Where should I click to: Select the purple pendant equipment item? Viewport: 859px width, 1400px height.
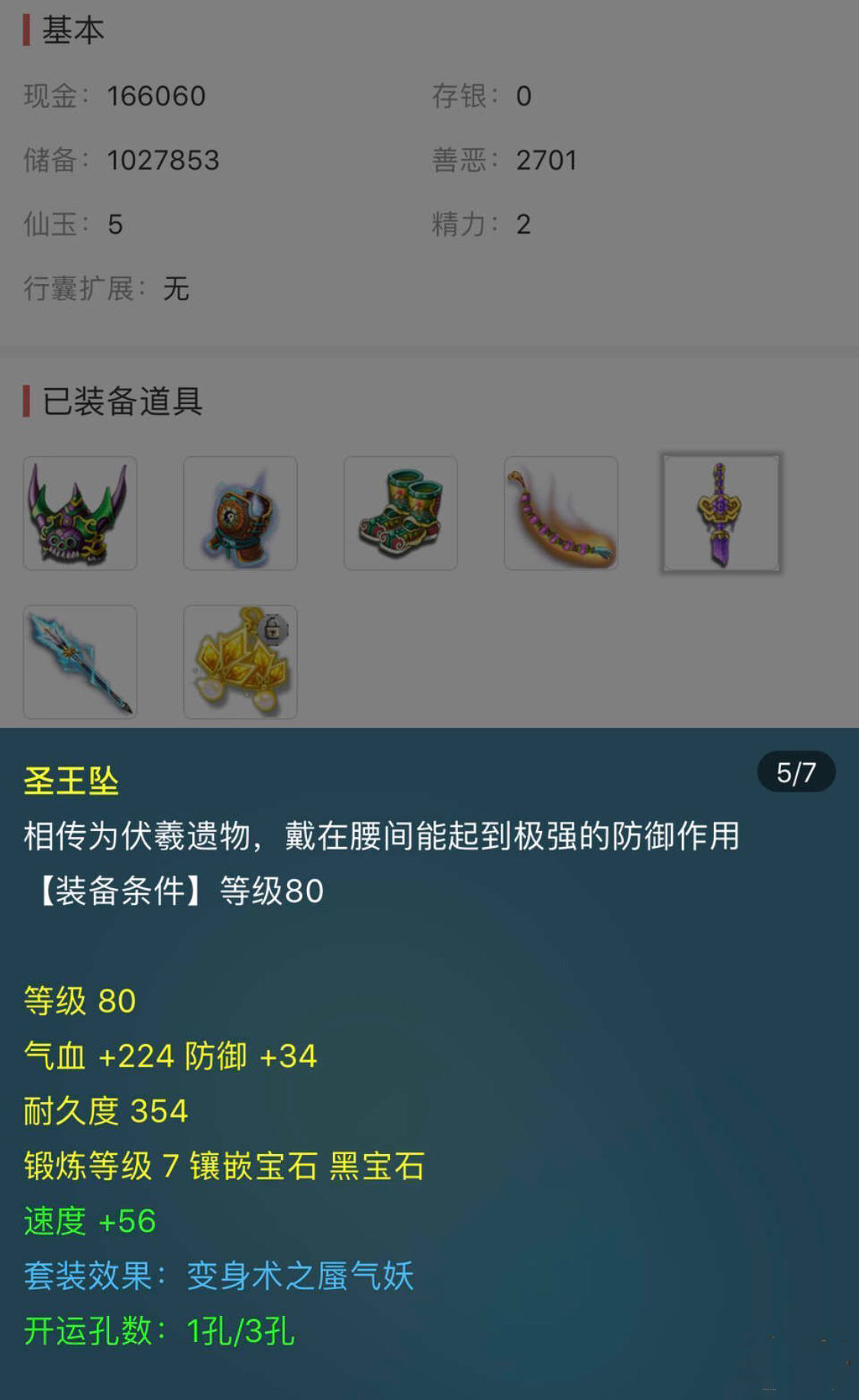coord(721,513)
